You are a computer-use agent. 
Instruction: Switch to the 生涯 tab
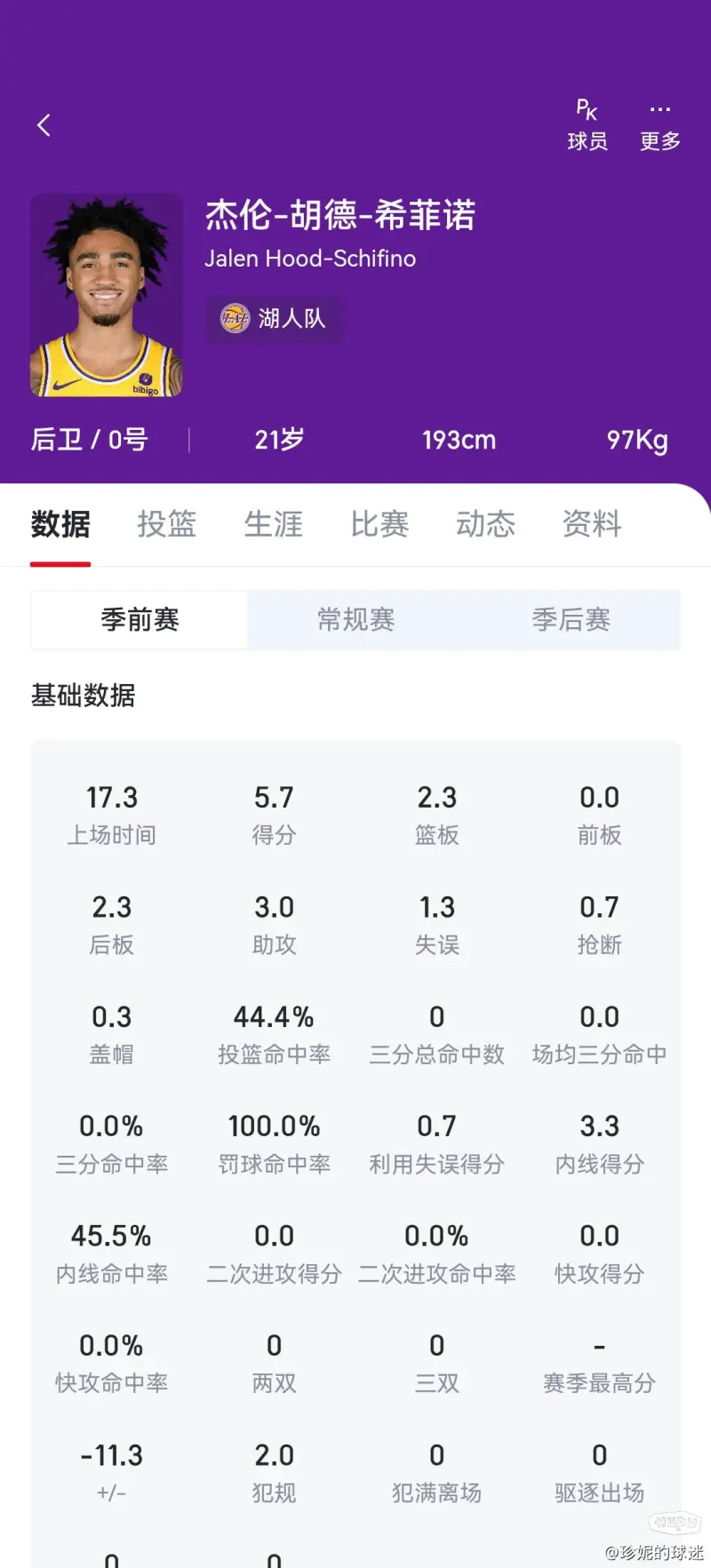(x=274, y=524)
